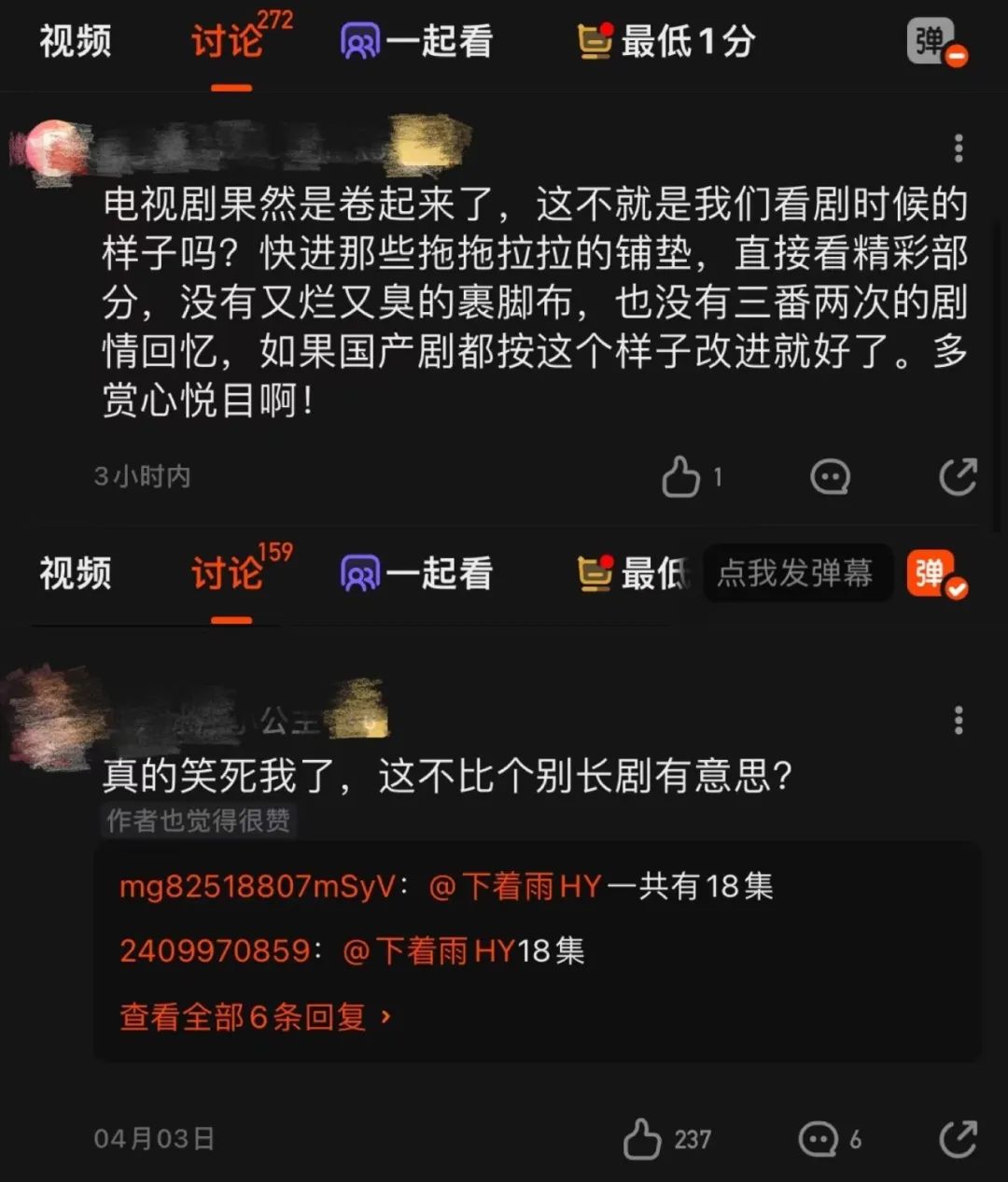This screenshot has height=1182, width=1008.
Task: Open user mg82518807mSyV's profile
Action: (258, 886)
